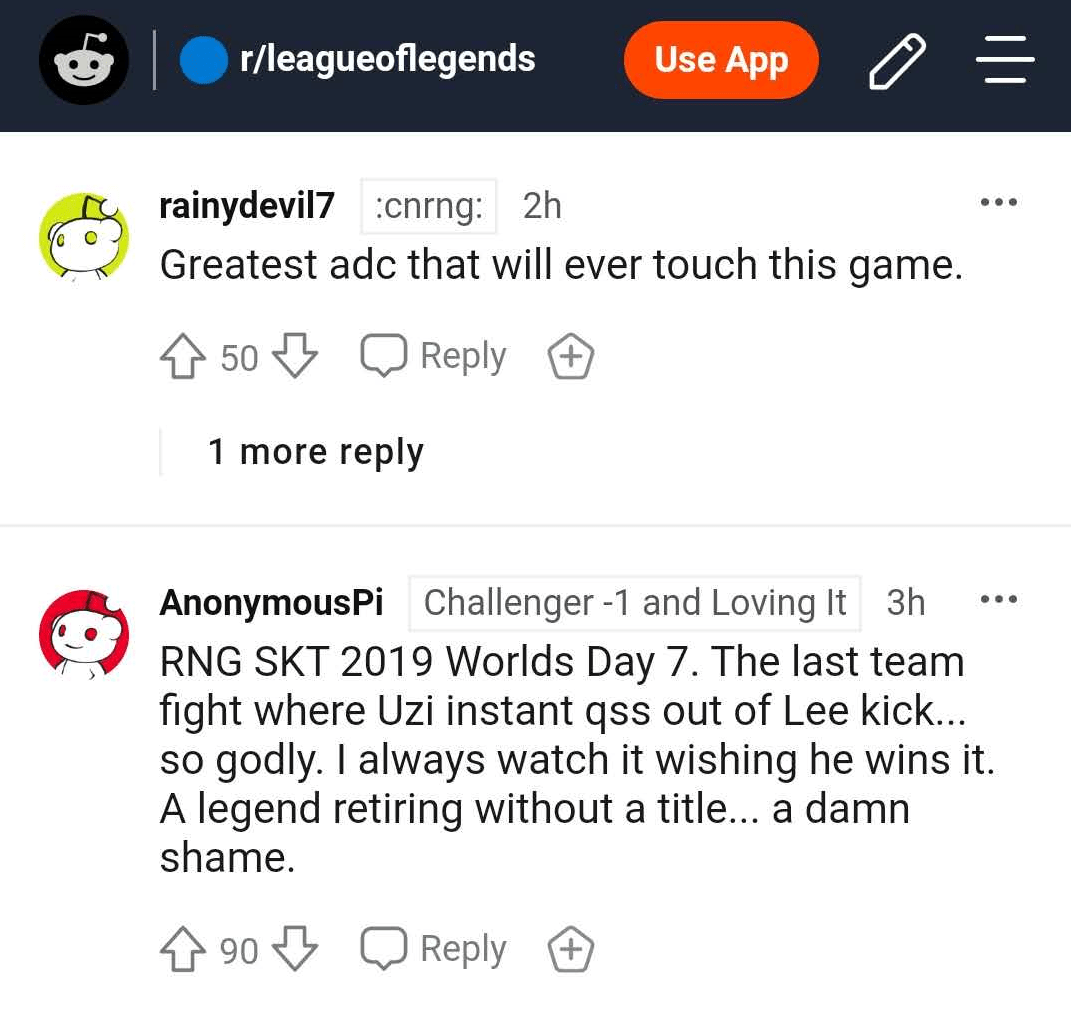
Task: Open AnonymousPi's profile
Action: [271, 602]
